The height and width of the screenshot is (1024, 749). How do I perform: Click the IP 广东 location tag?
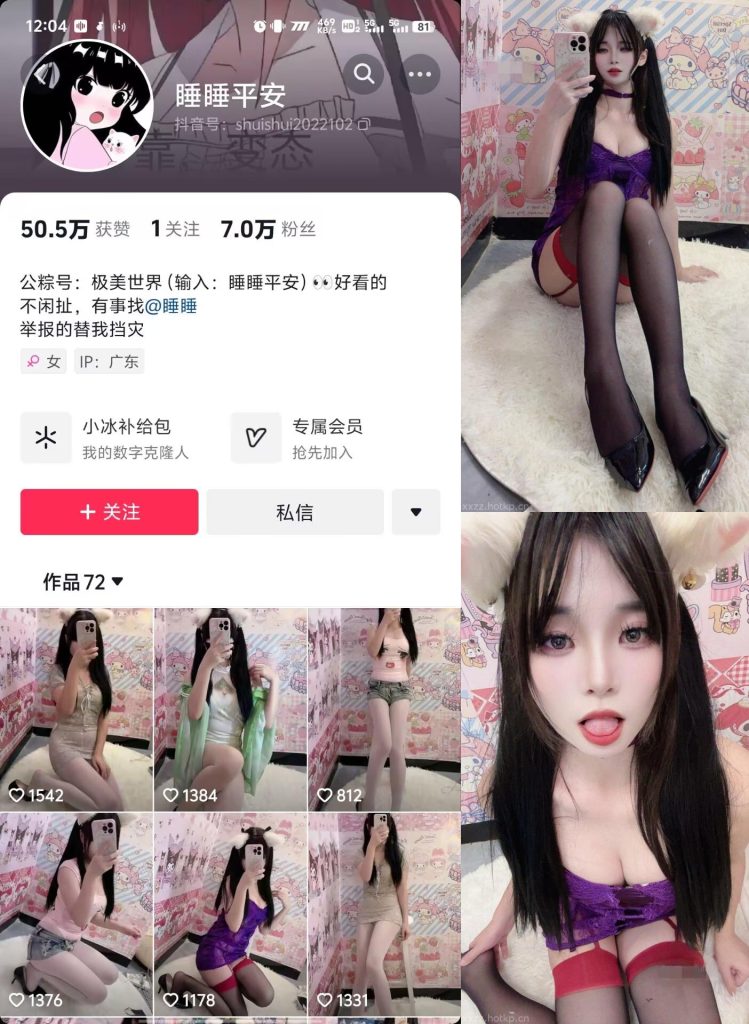point(110,362)
